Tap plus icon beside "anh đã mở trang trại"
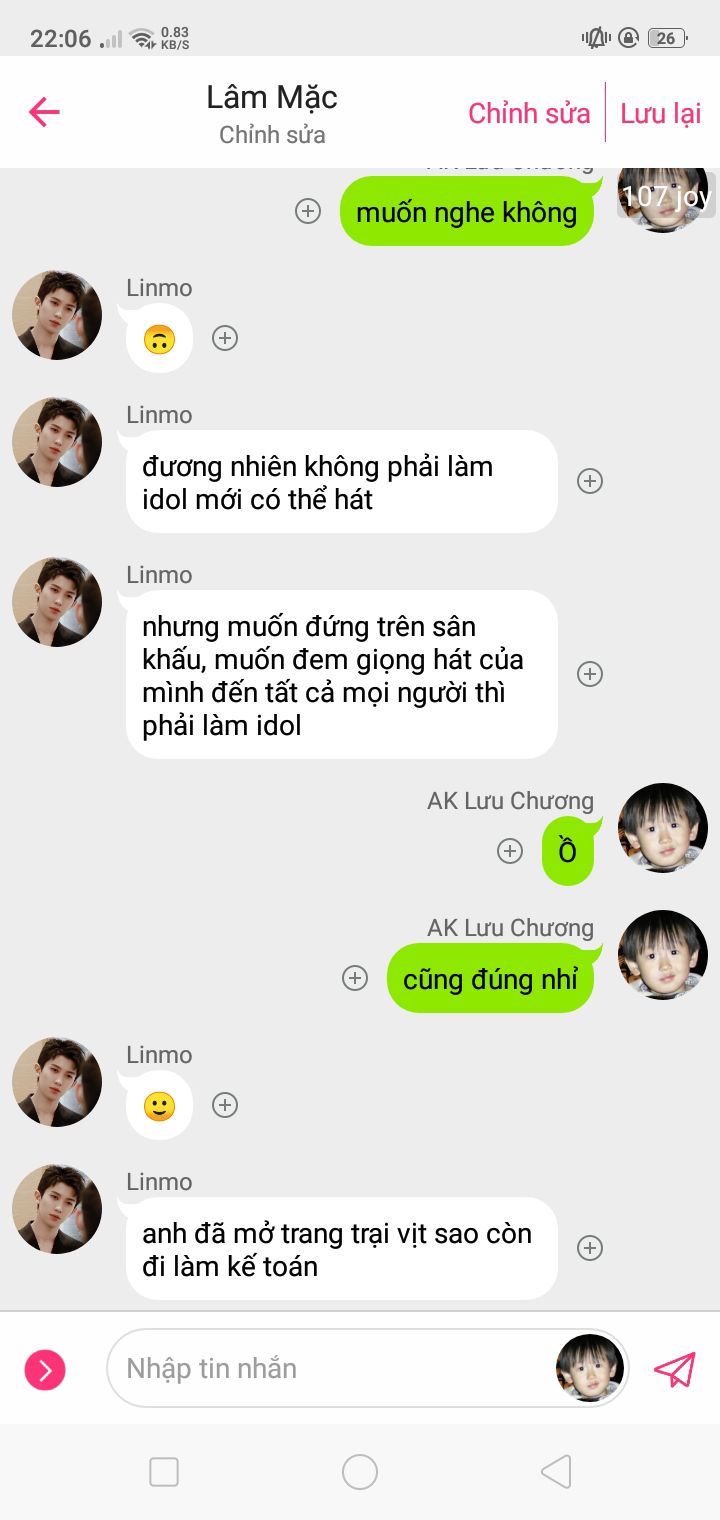720x1520 pixels. click(590, 1248)
